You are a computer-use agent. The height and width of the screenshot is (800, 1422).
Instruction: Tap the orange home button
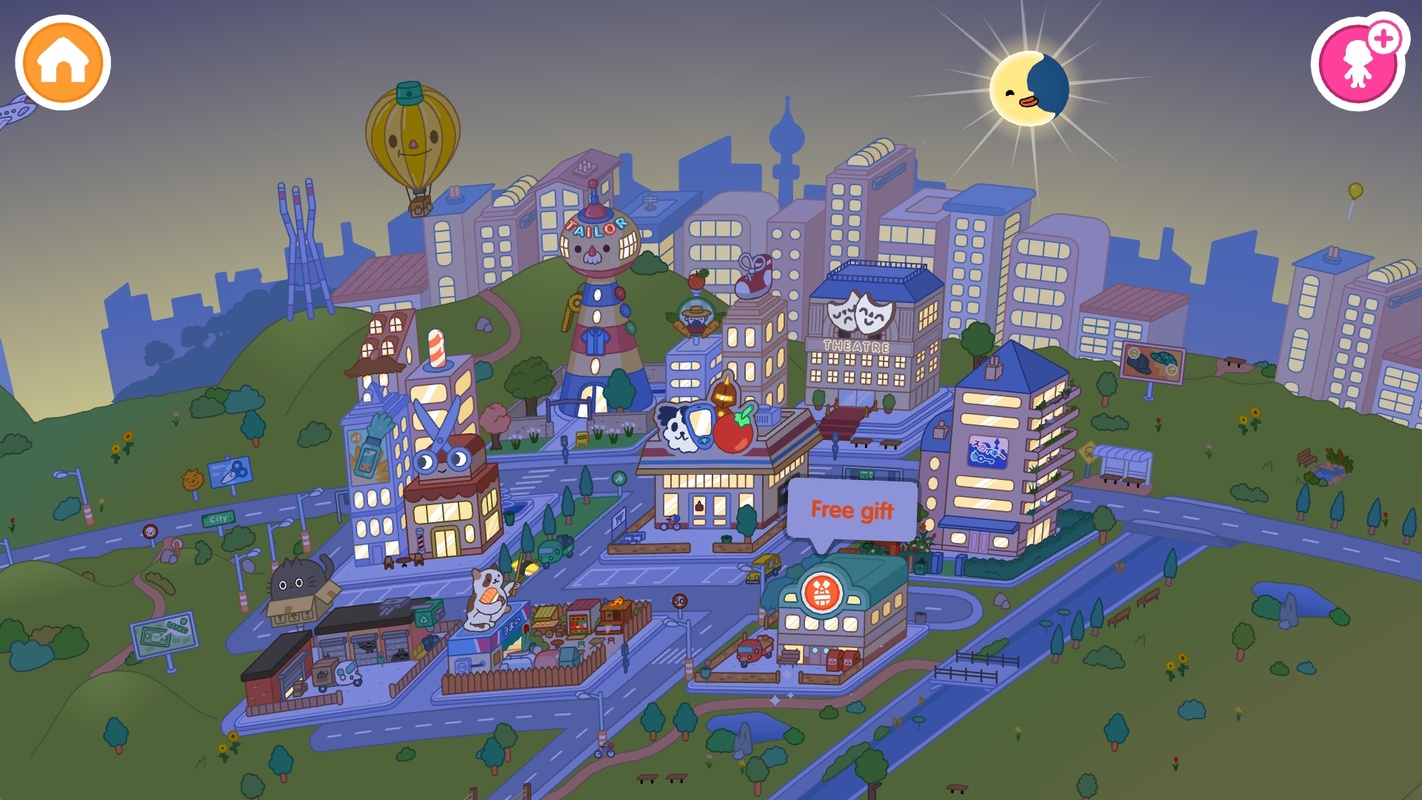click(x=62, y=62)
